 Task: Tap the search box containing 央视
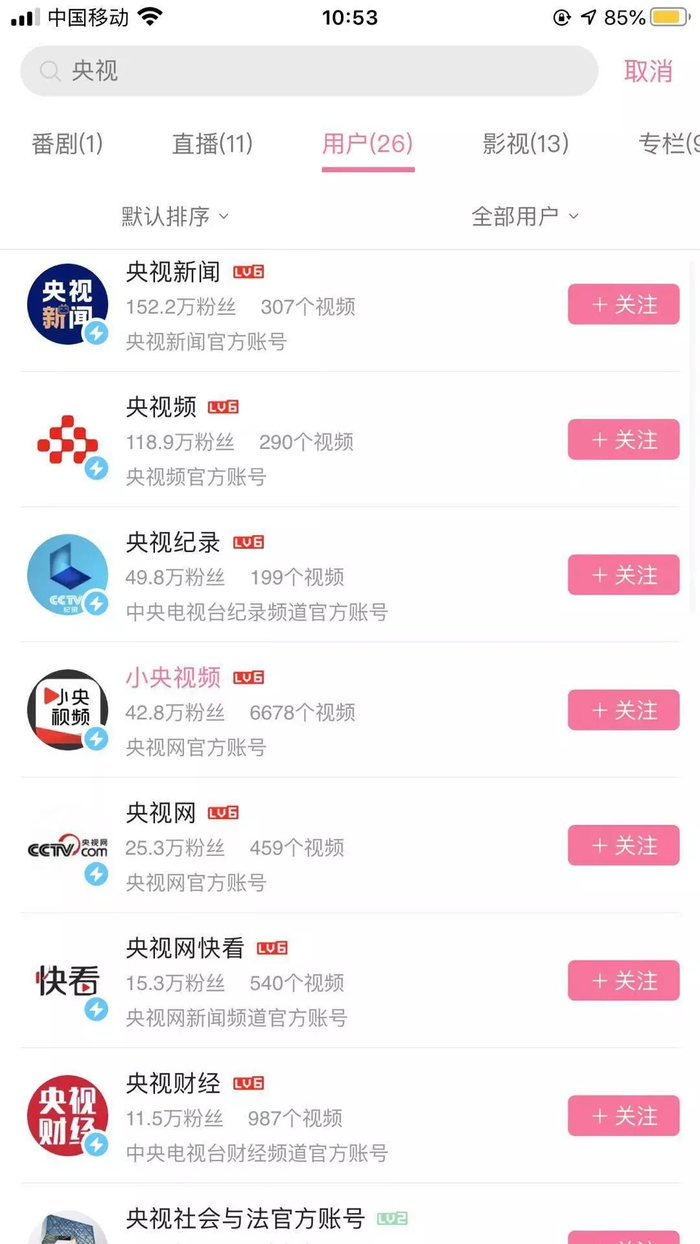(308, 71)
